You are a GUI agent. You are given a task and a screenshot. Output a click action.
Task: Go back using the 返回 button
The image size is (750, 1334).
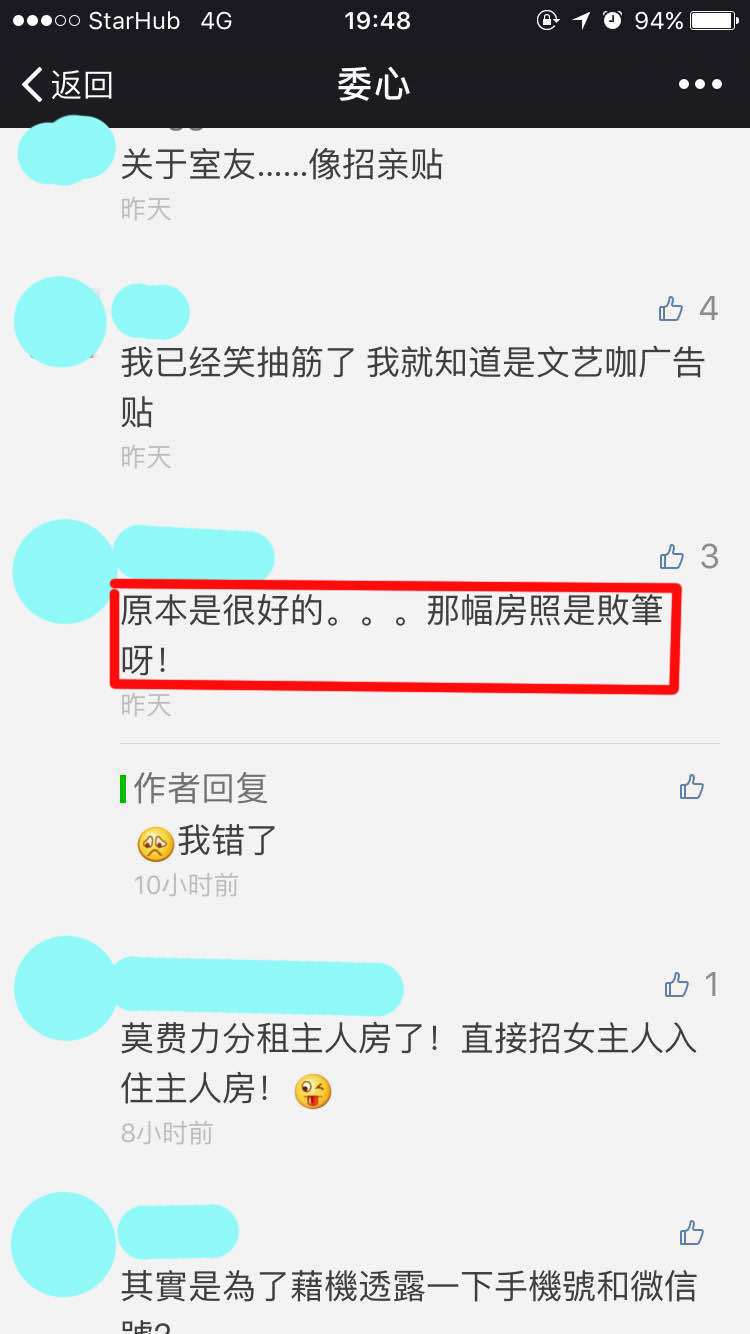67,85
